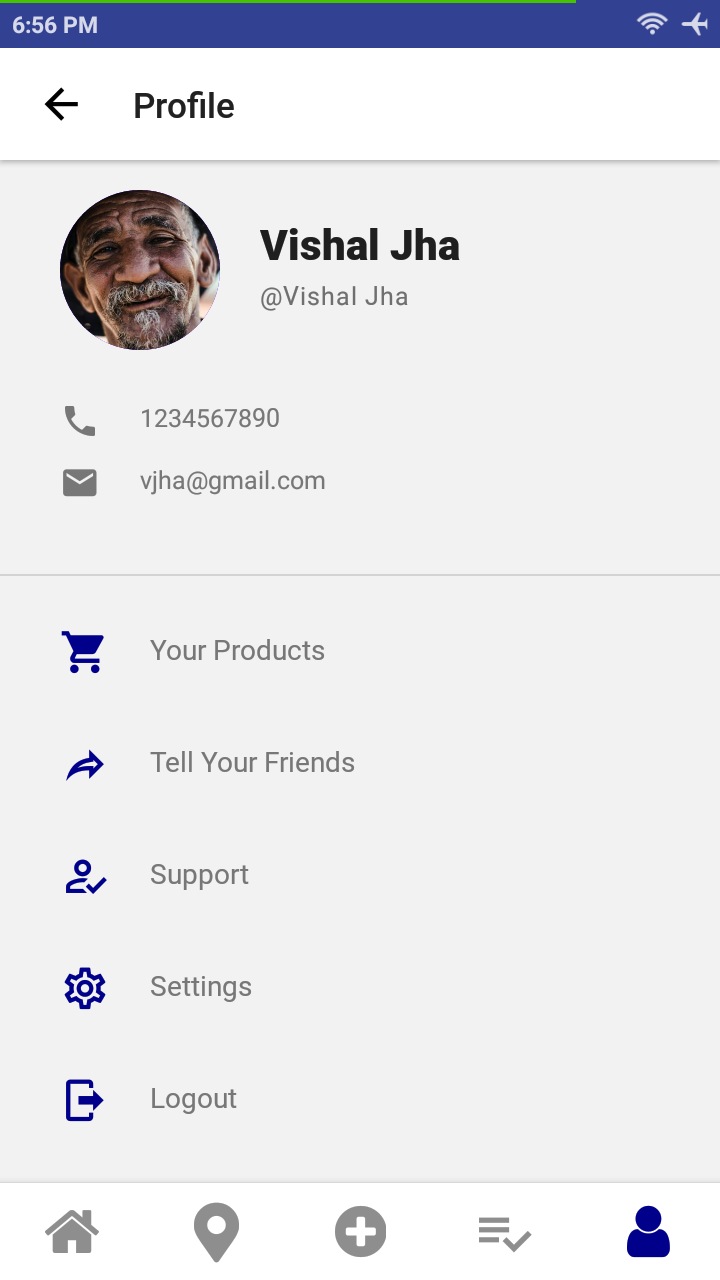Select Tell Your Friends

point(360,763)
